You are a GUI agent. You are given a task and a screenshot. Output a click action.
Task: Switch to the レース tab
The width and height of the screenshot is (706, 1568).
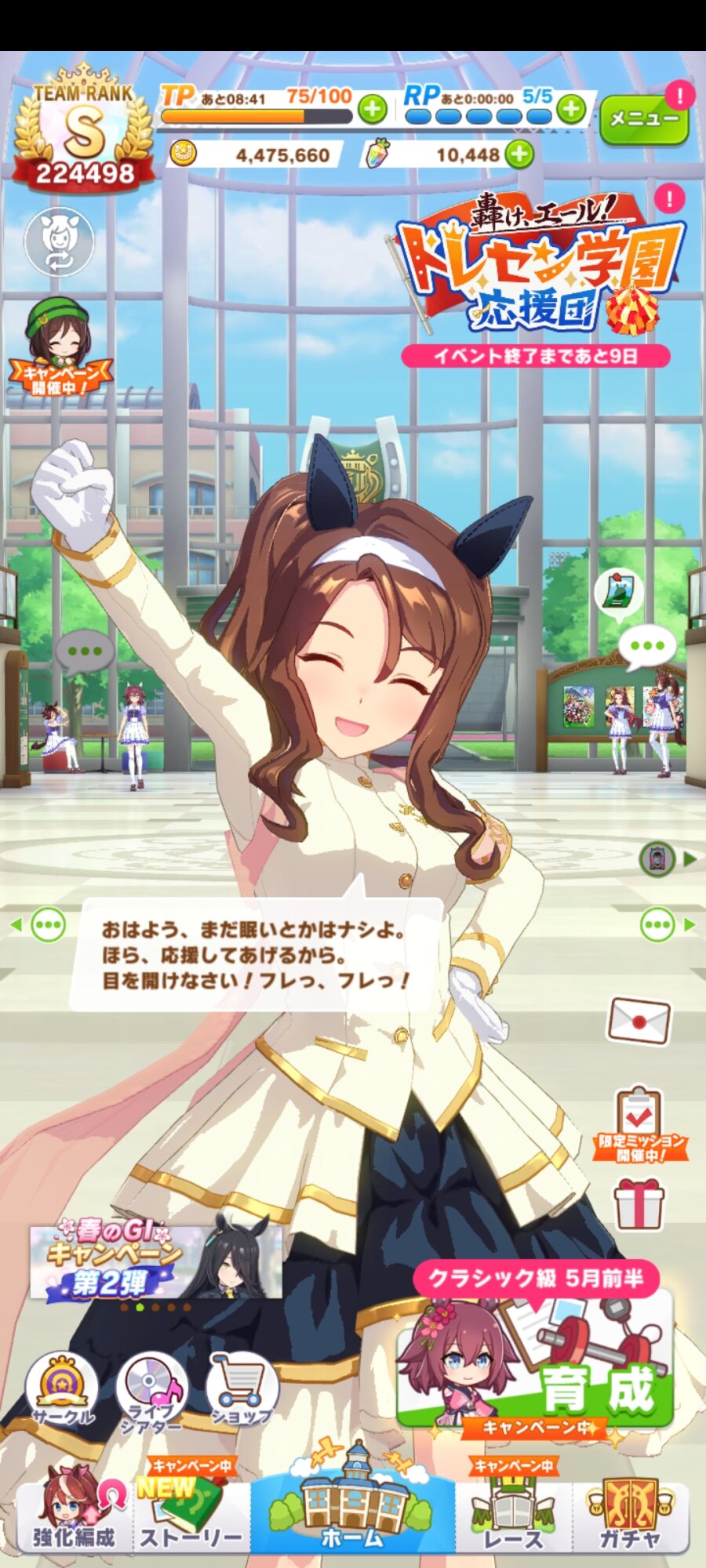(x=514, y=1513)
